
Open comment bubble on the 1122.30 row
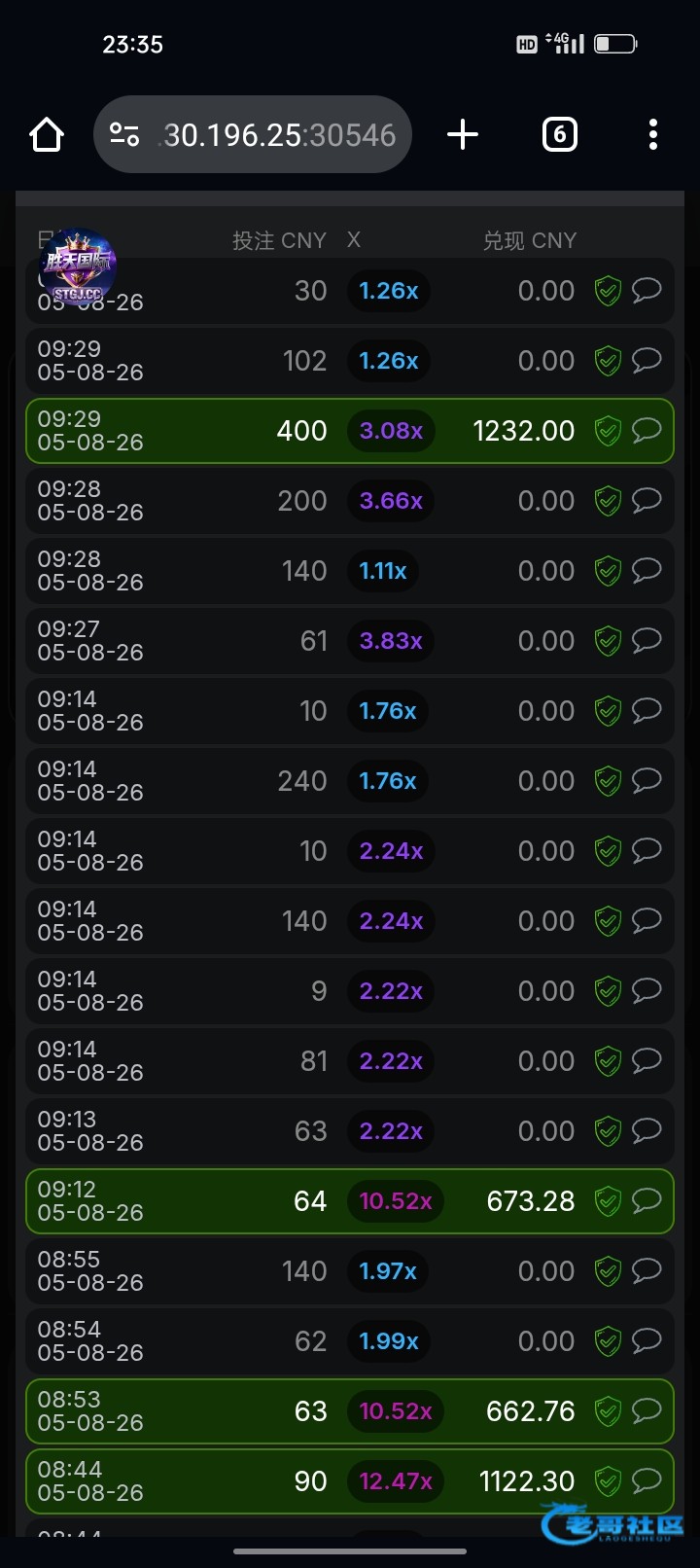click(x=647, y=1480)
